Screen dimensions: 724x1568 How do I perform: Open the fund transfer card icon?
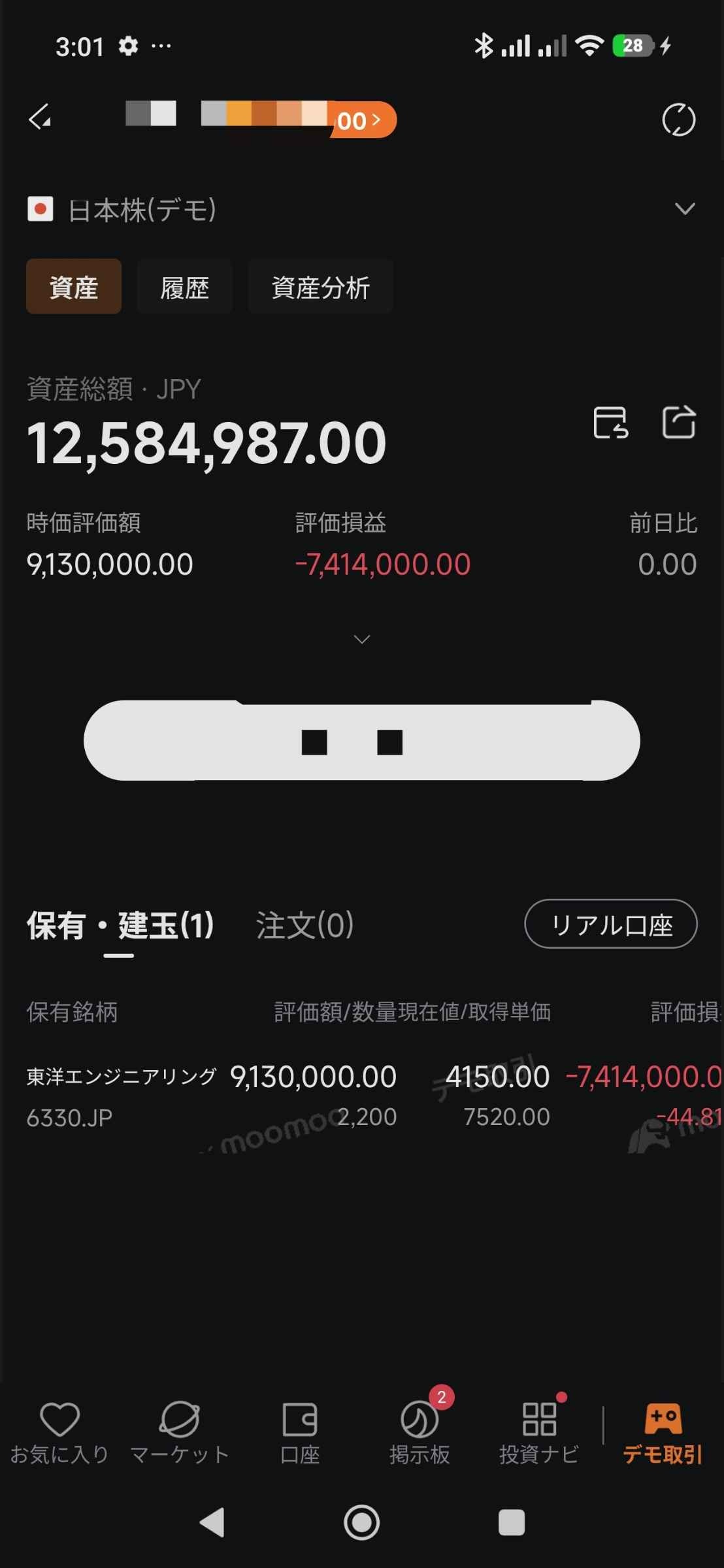[610, 422]
